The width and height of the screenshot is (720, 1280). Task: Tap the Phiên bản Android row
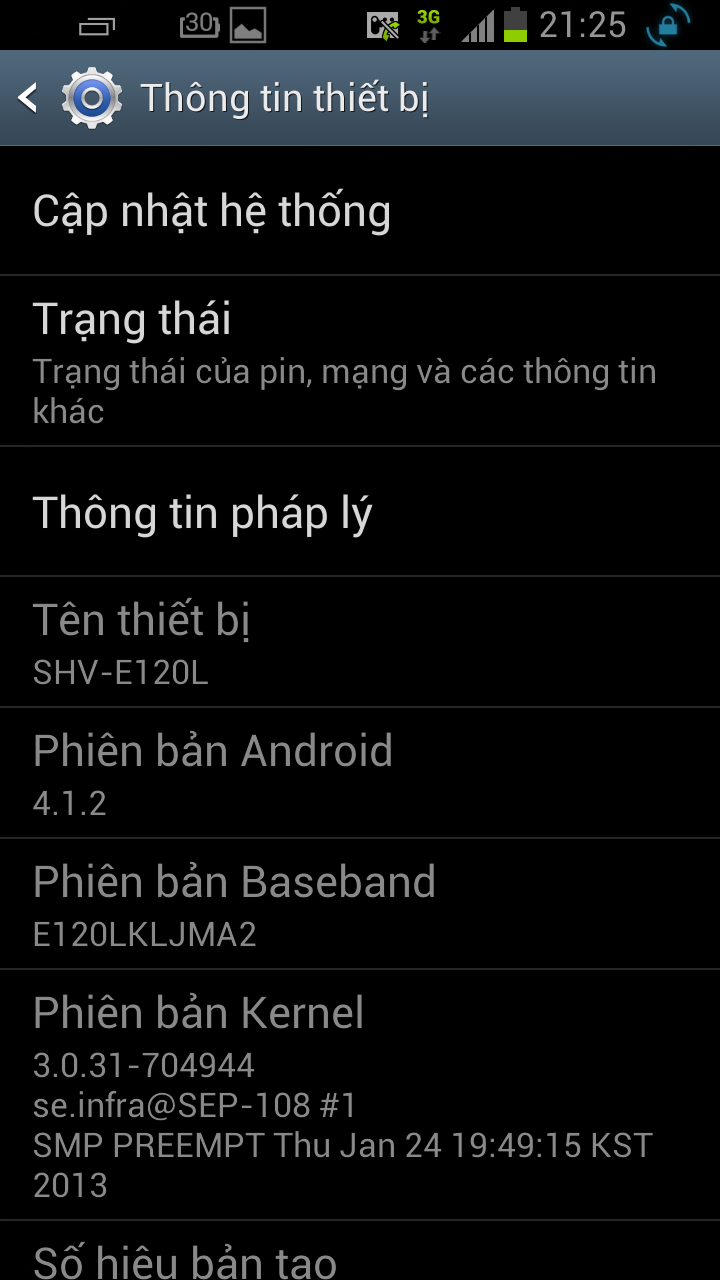(x=360, y=773)
